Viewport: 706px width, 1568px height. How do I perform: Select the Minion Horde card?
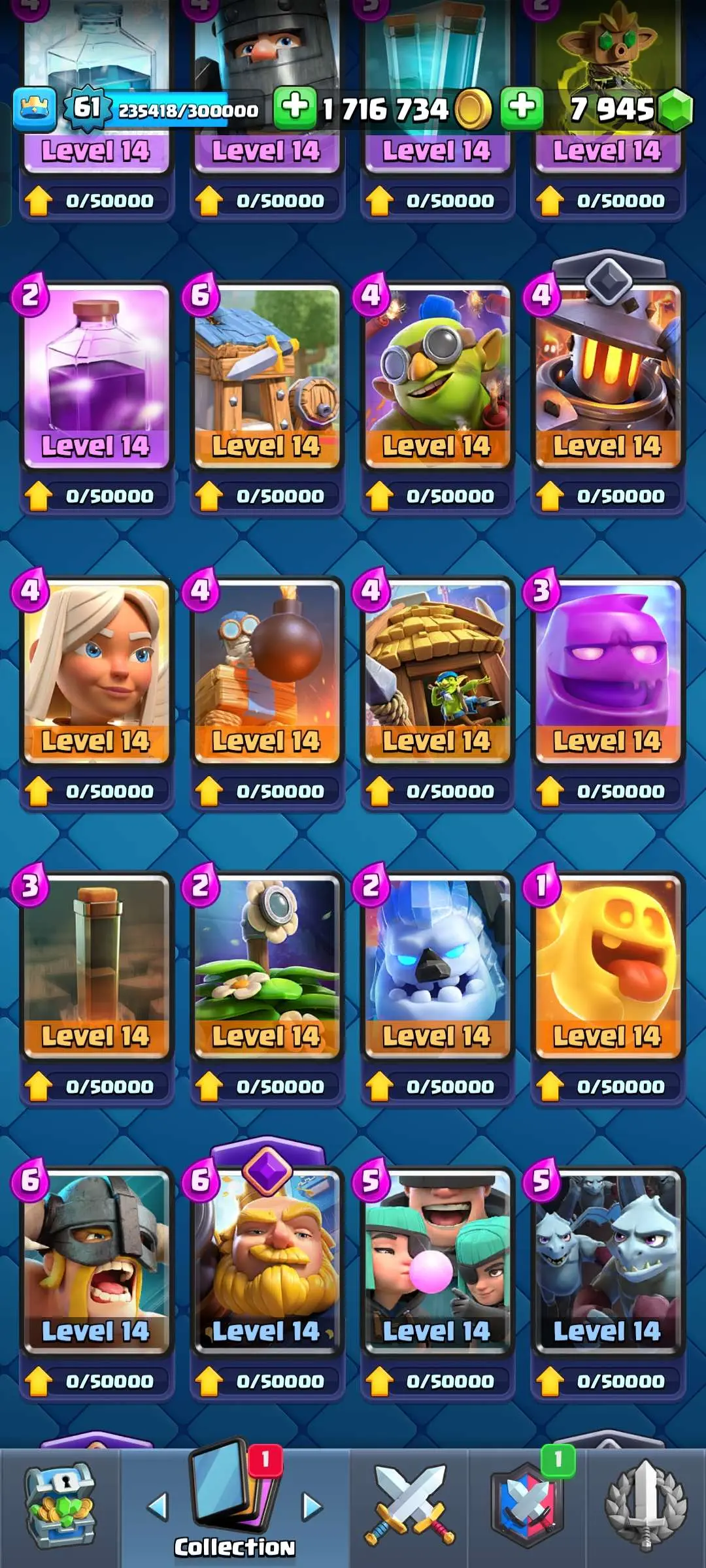click(607, 1261)
